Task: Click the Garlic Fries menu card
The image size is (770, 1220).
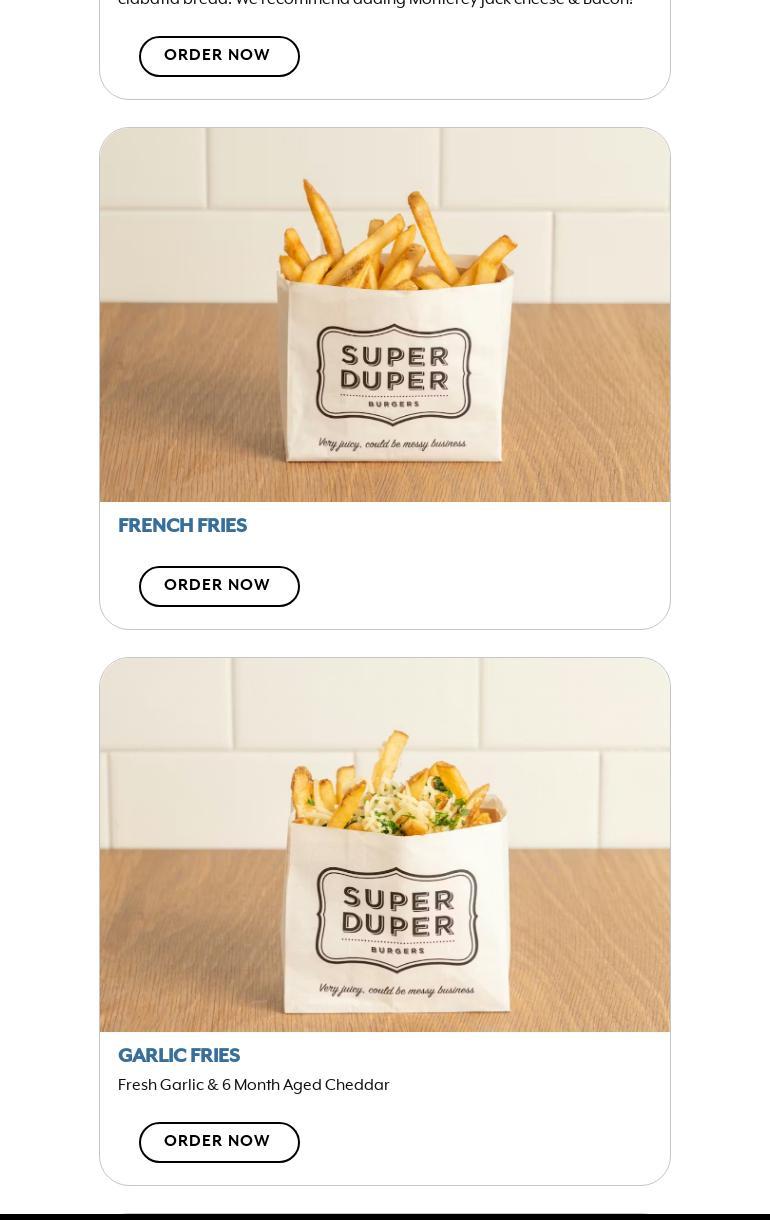Action: 385,920
